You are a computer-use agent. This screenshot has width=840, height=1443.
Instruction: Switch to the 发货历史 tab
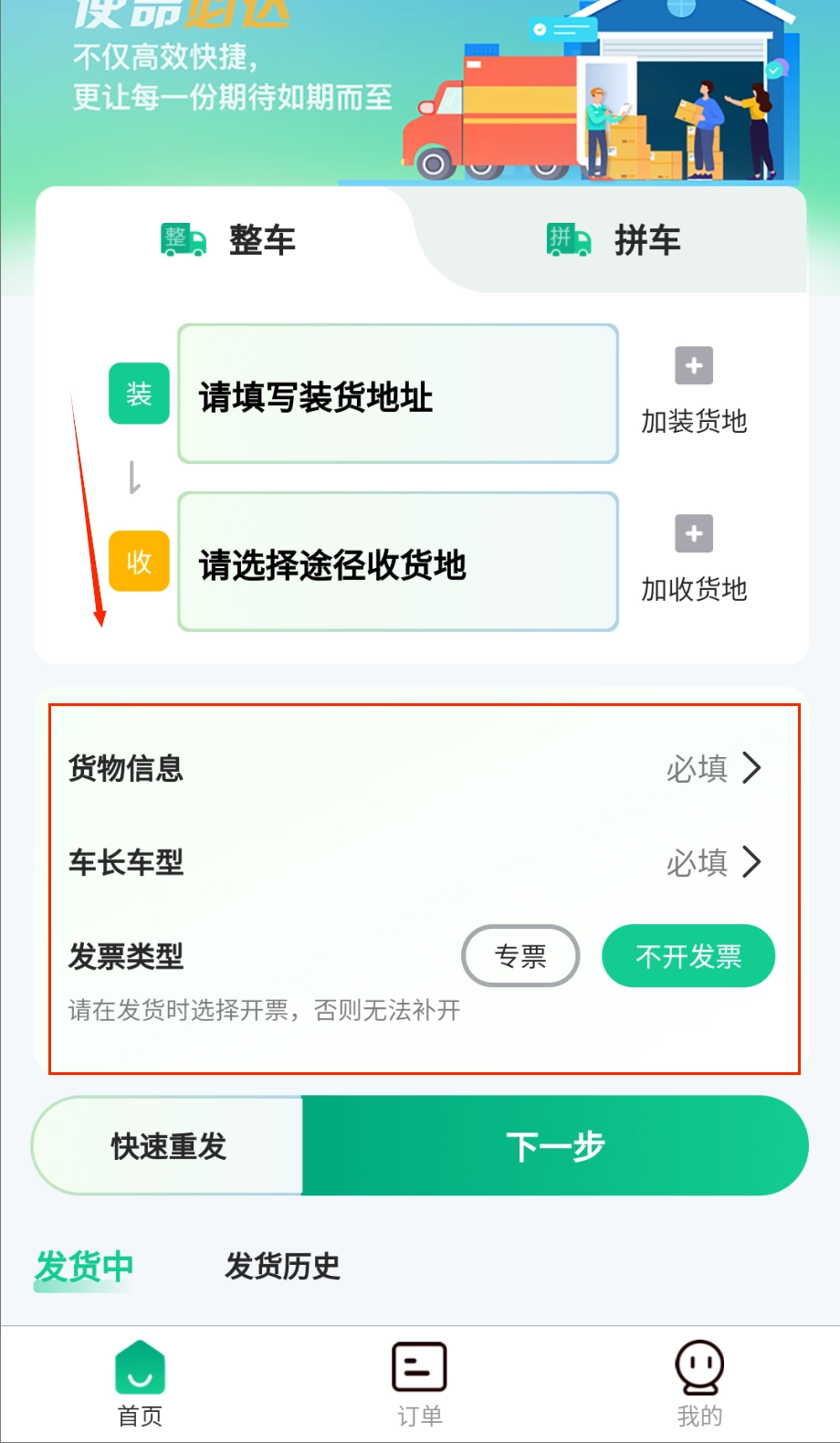(x=282, y=1267)
